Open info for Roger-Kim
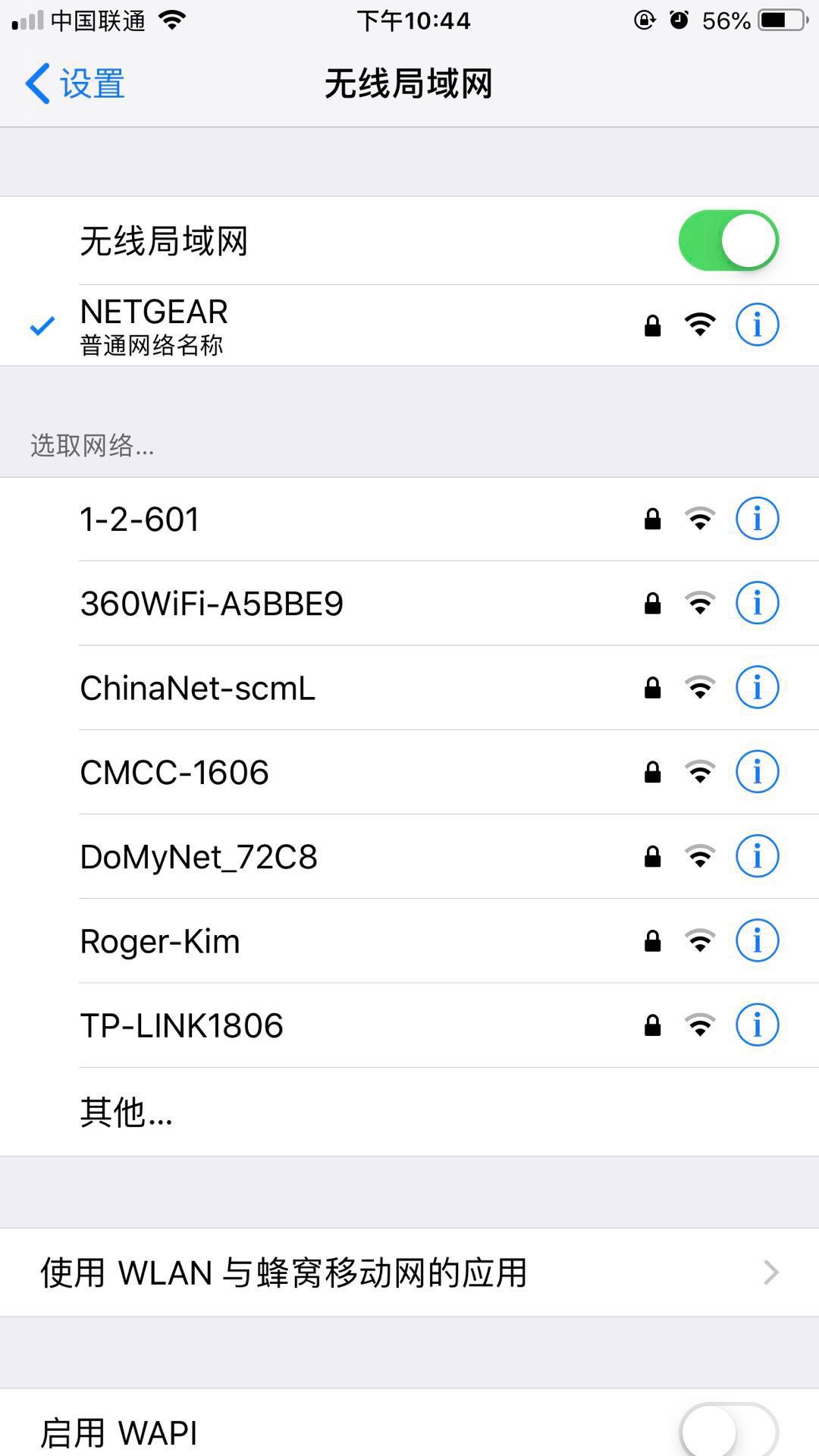Image resolution: width=819 pixels, height=1456 pixels. [757, 941]
